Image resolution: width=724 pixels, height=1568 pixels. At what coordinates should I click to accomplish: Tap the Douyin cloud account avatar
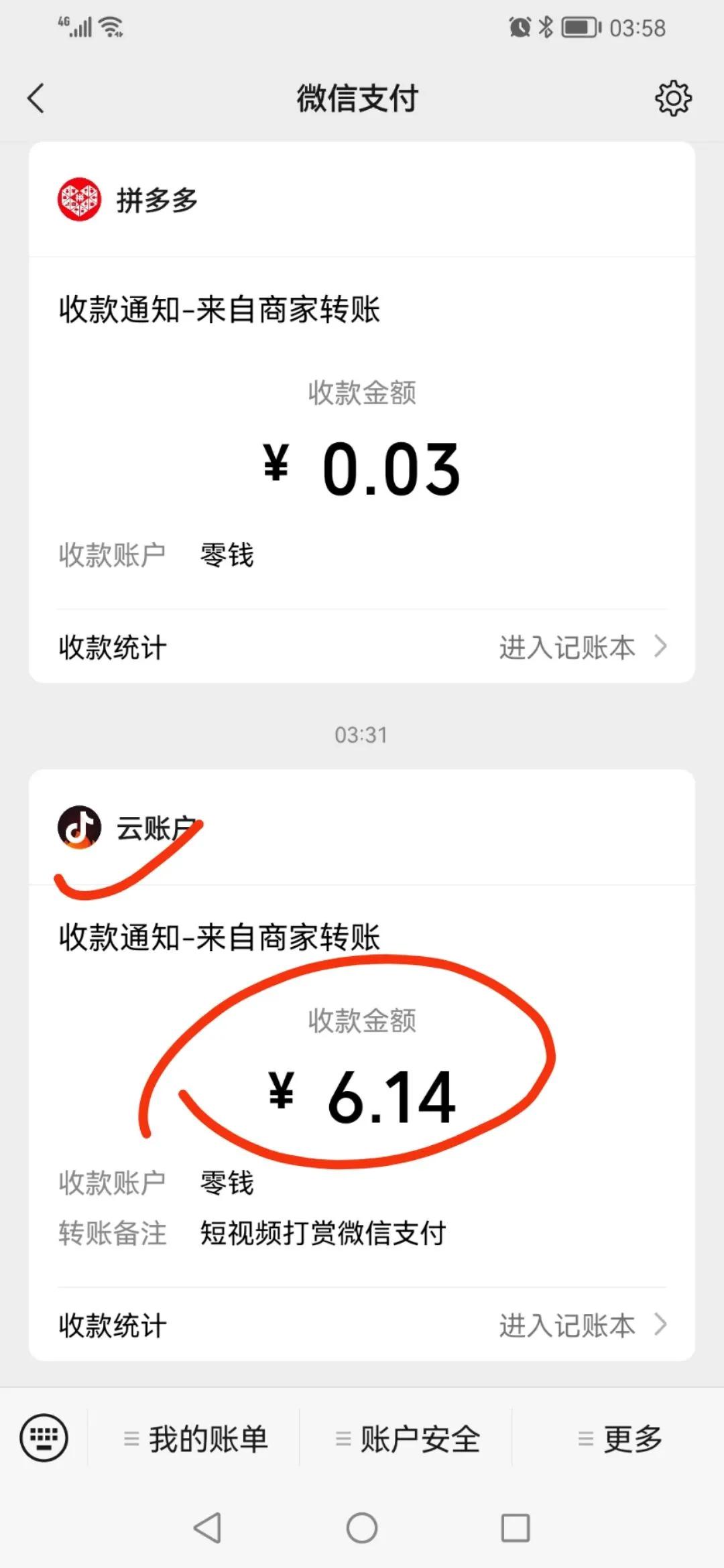tap(79, 826)
